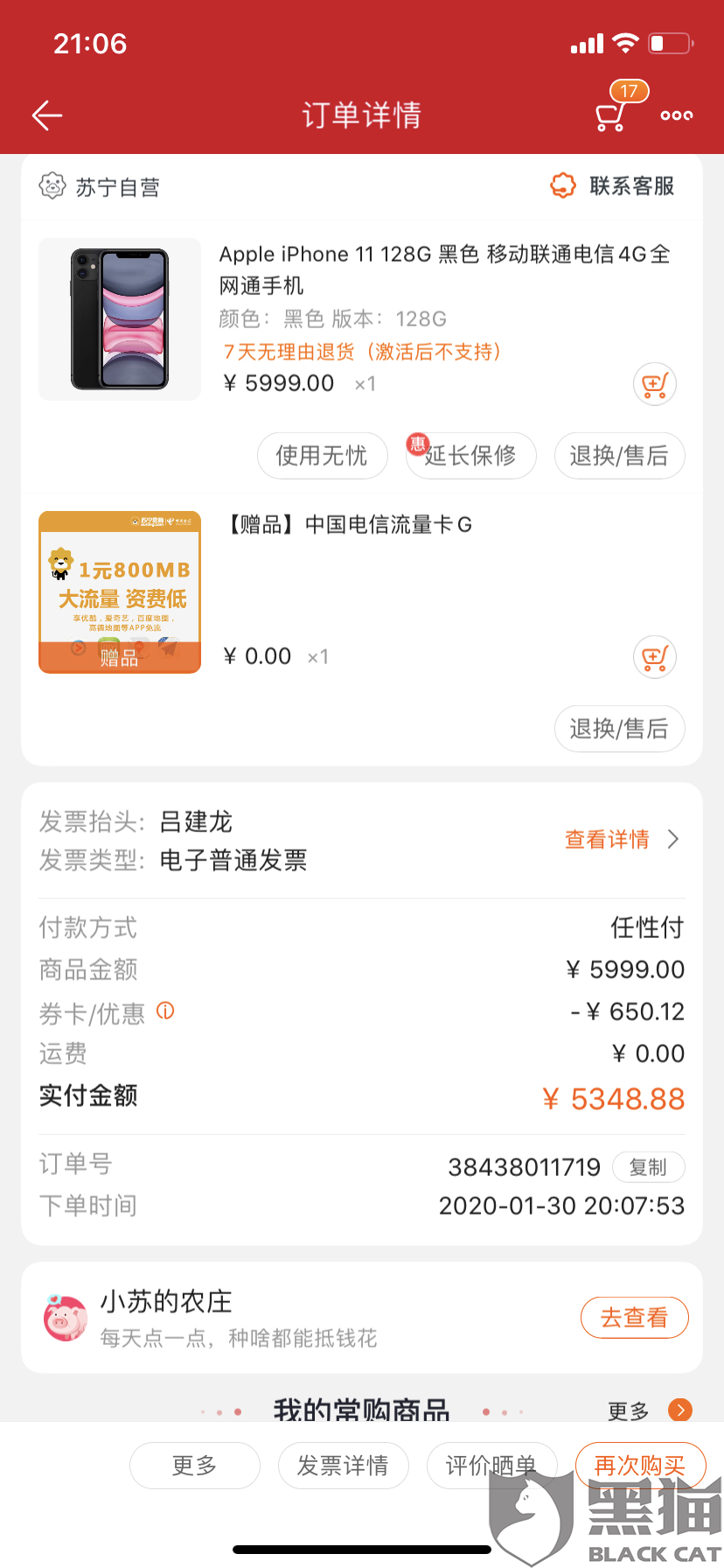This screenshot has width=724, height=1568.
Task: Open the shopping cart with 17 items
Action: tap(611, 117)
